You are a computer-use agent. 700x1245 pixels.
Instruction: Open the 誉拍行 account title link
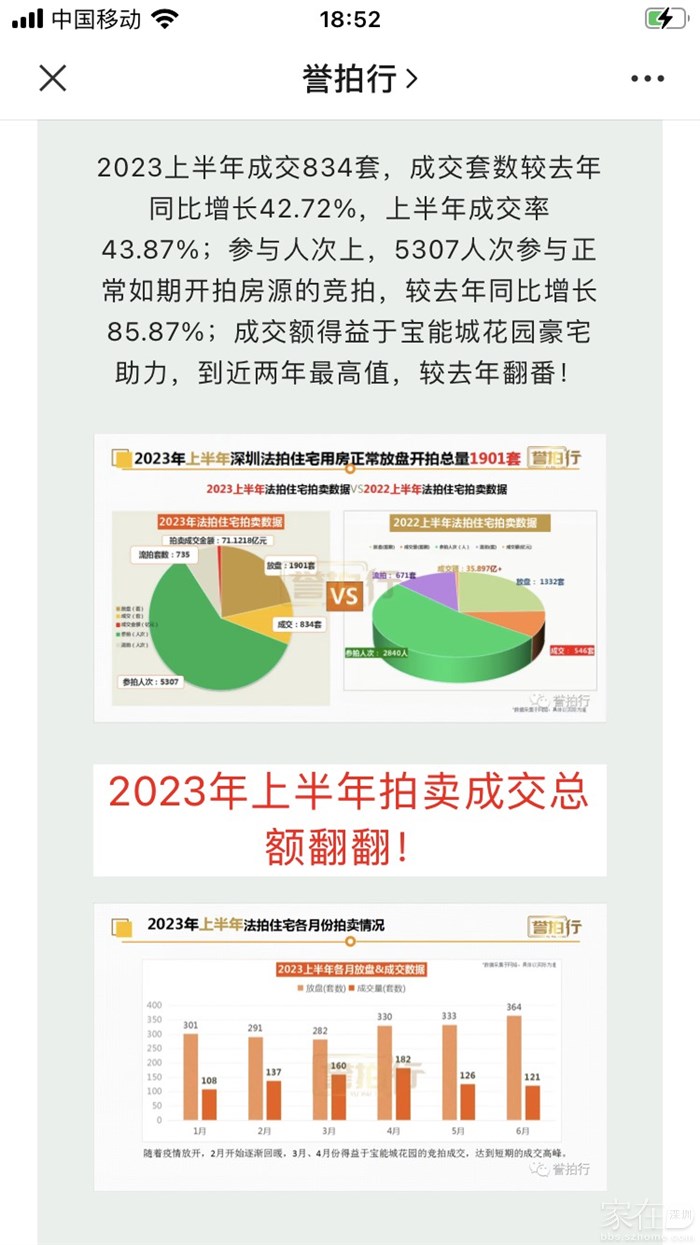[359, 78]
